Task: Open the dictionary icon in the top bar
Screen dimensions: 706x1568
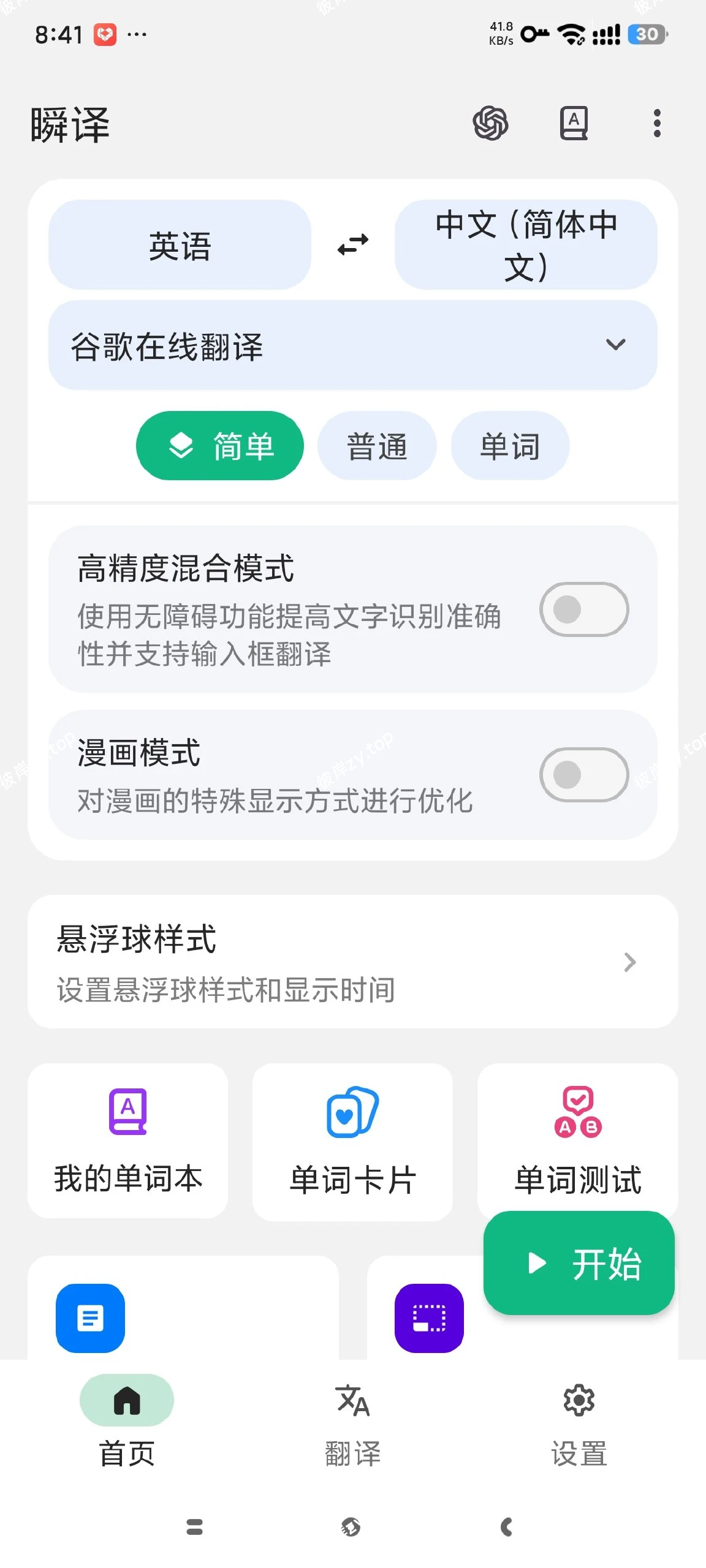Action: pyautogui.click(x=574, y=124)
